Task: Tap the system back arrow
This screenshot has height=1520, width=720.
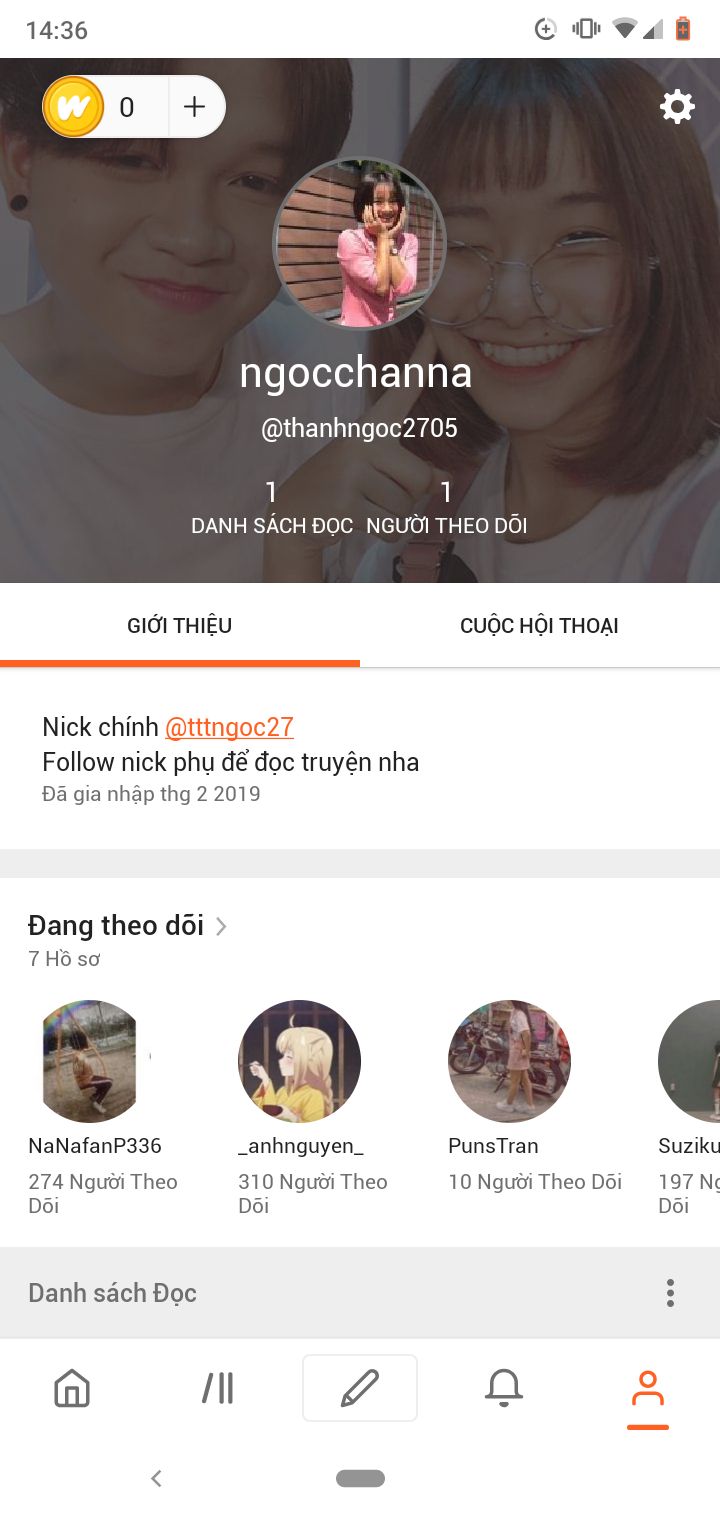Action: pyautogui.click(x=156, y=1478)
